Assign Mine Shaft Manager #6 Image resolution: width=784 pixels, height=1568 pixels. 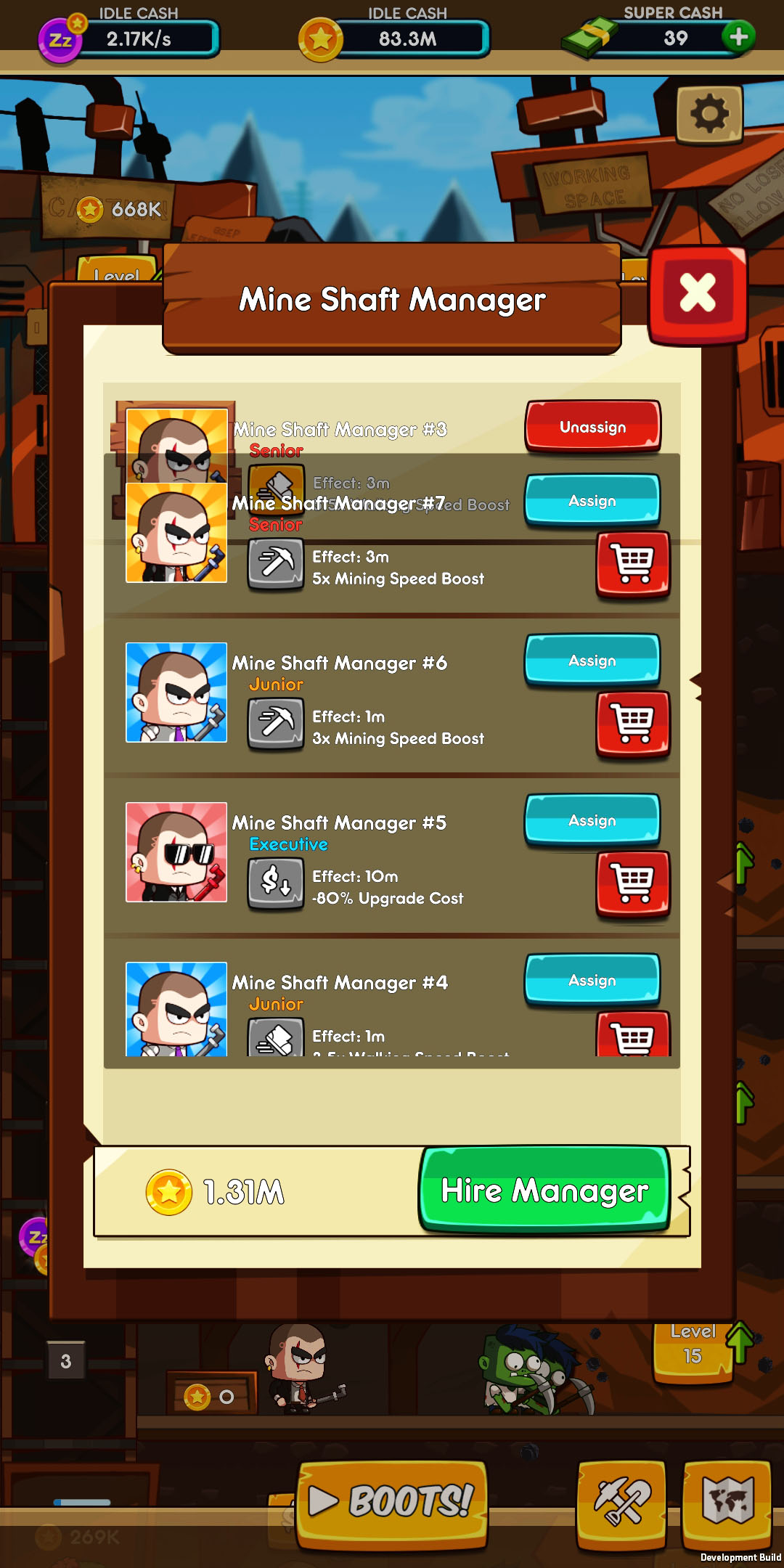[x=592, y=661]
